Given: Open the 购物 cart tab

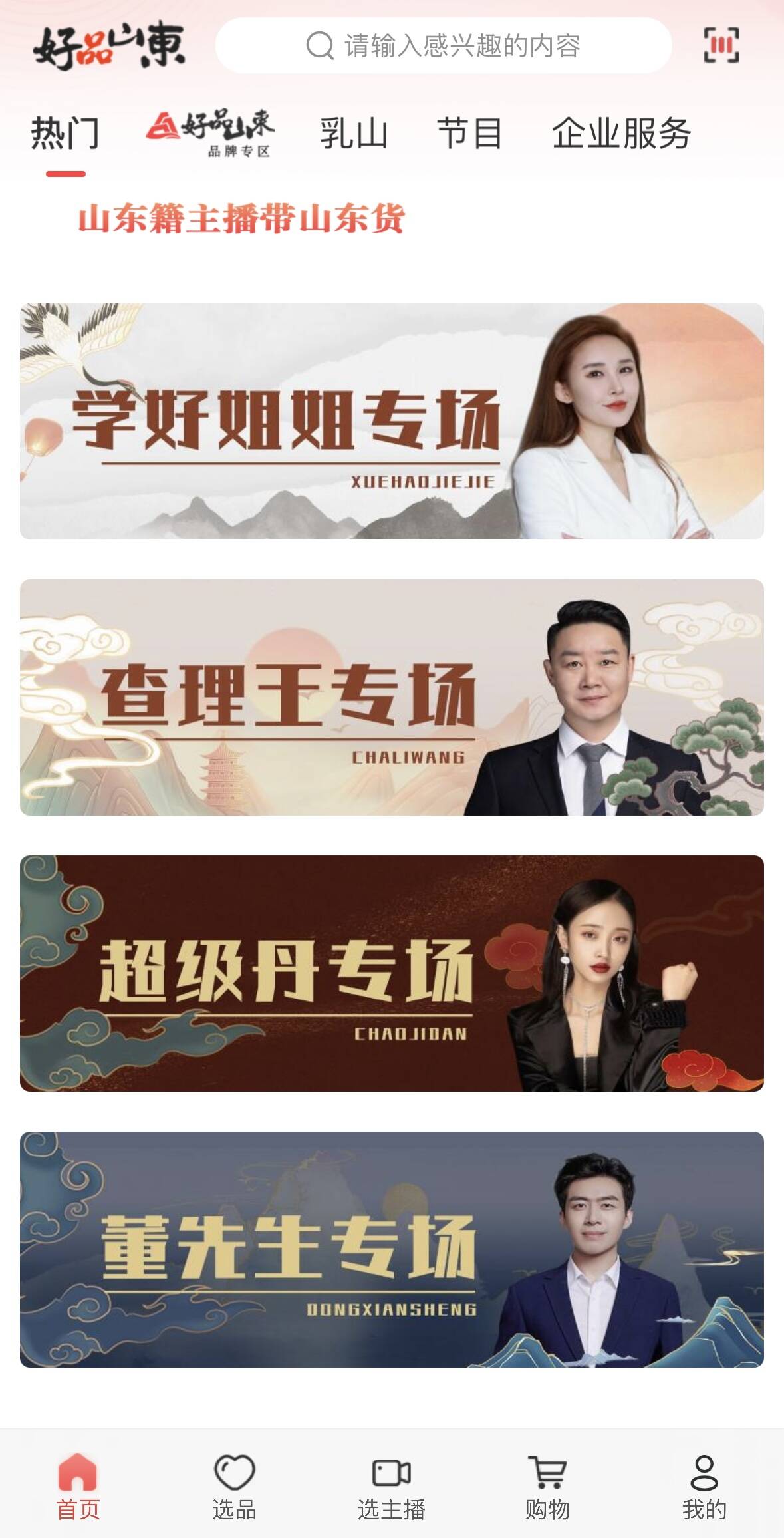Looking at the screenshot, I should (x=547, y=1482).
